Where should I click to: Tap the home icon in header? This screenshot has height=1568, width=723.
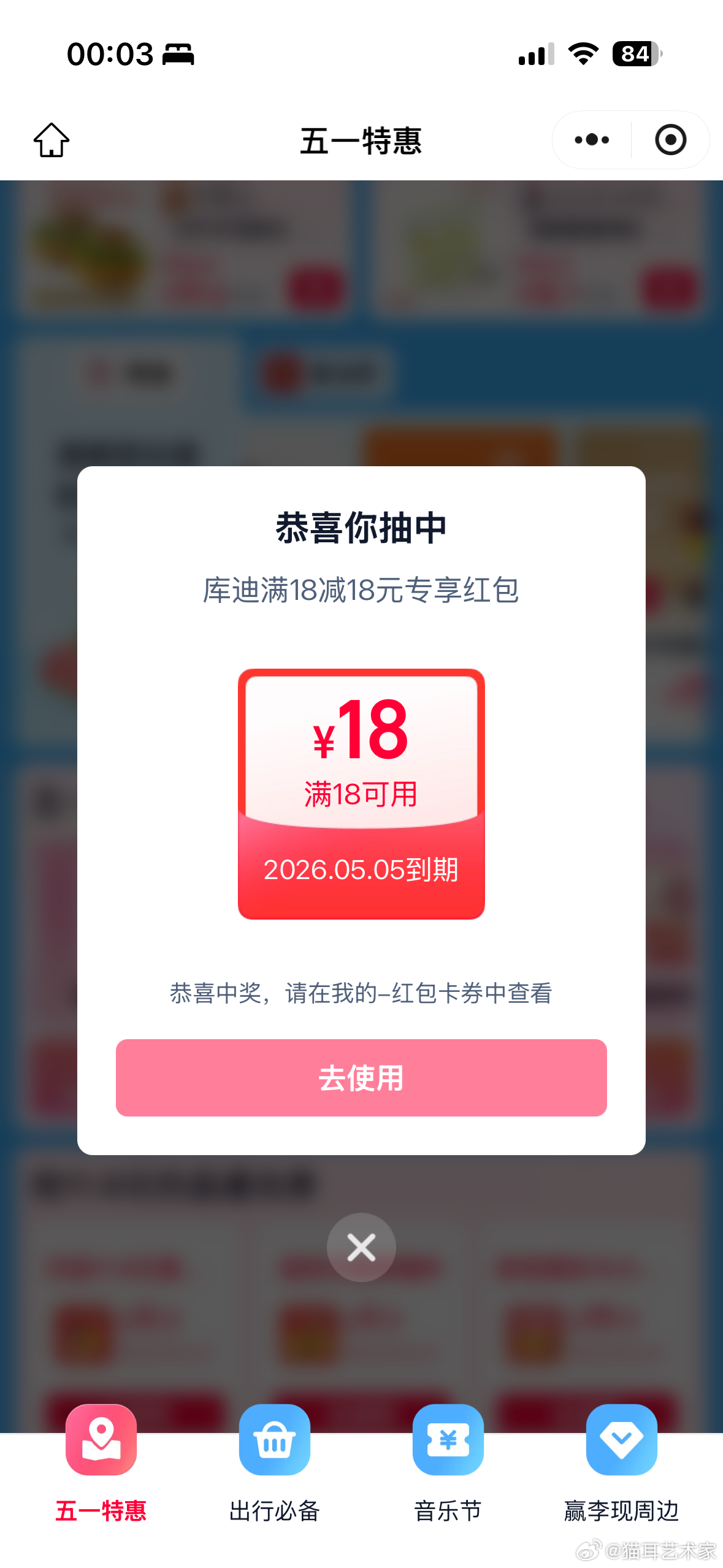[x=52, y=140]
